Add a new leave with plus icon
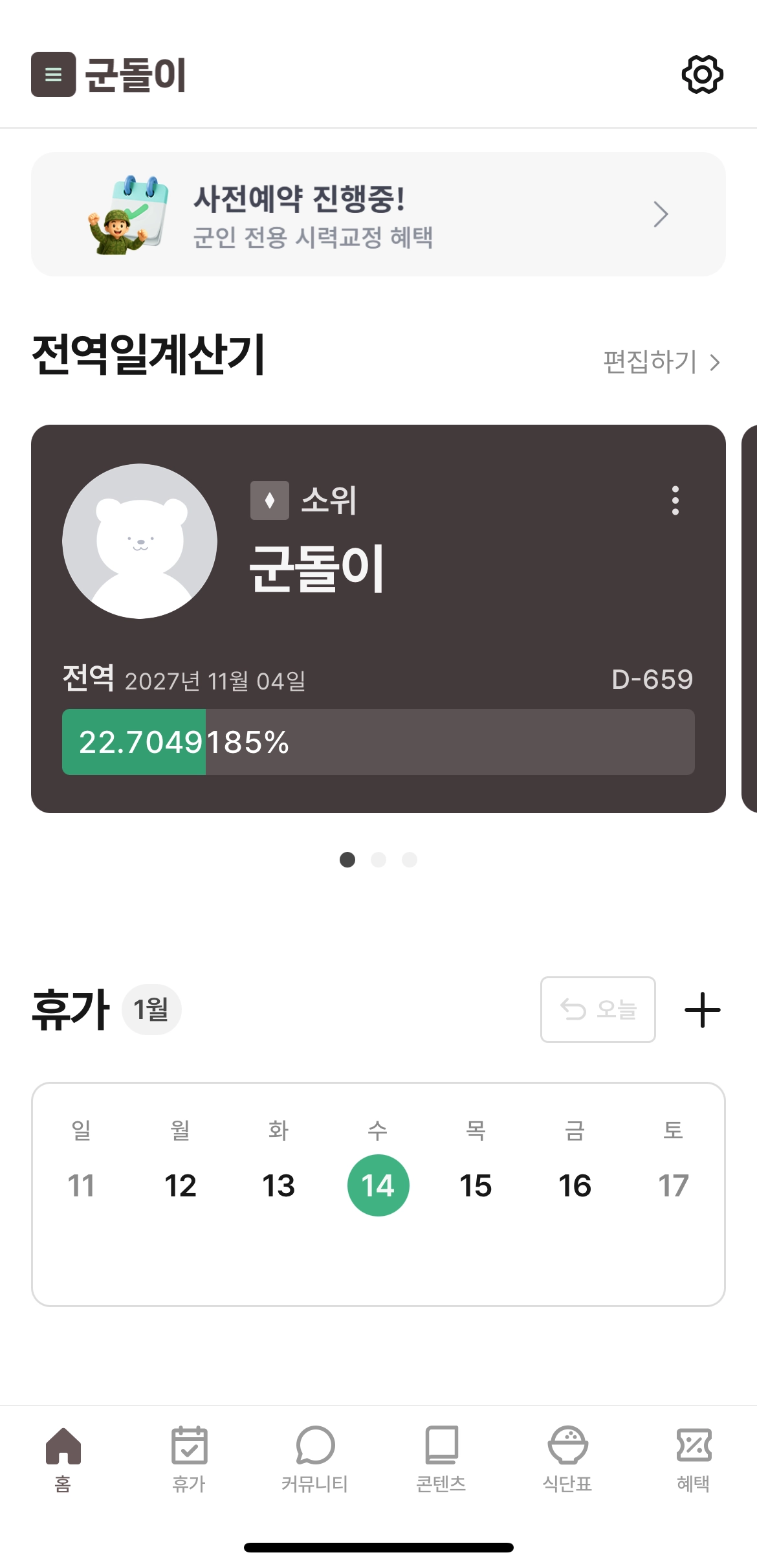 pos(702,1009)
